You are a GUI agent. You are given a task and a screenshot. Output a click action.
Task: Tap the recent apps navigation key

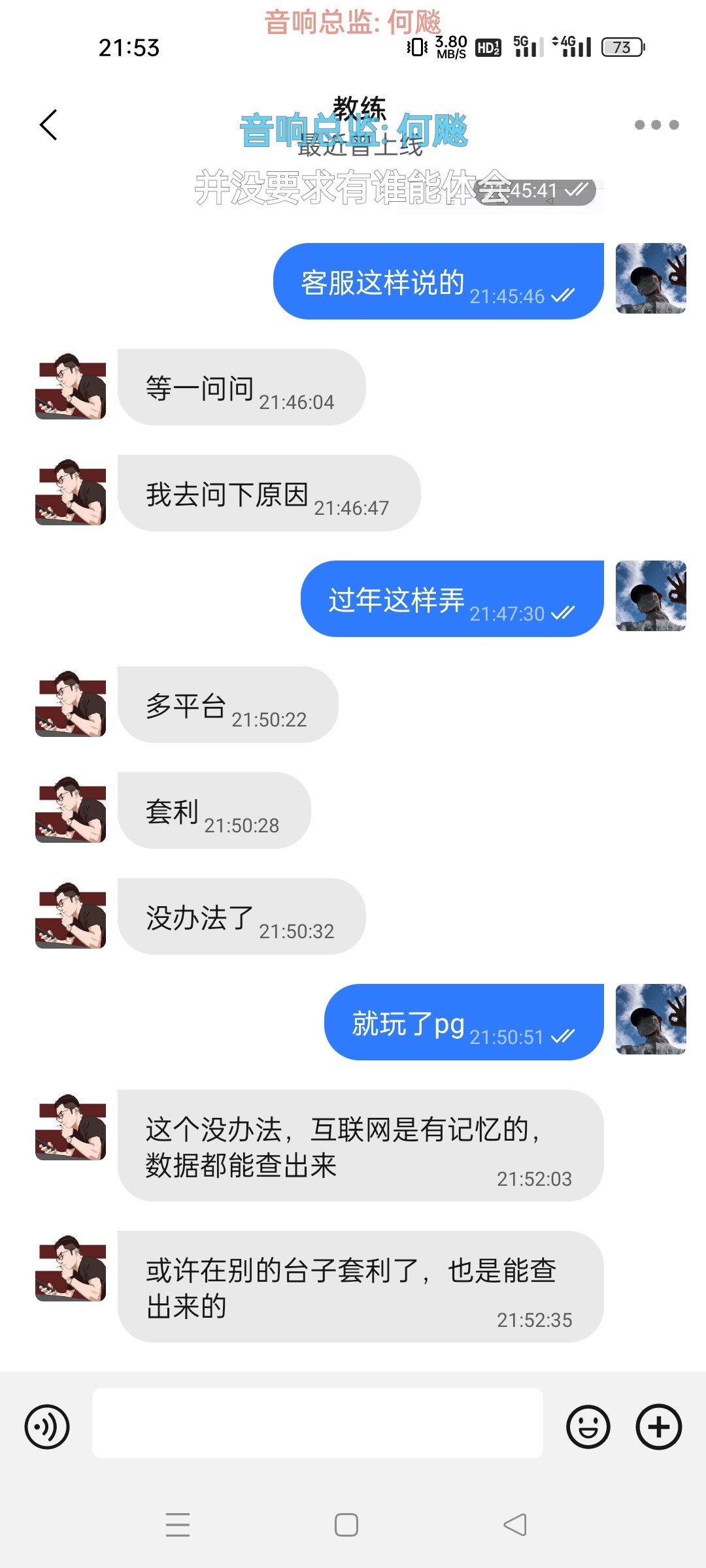(177, 1526)
